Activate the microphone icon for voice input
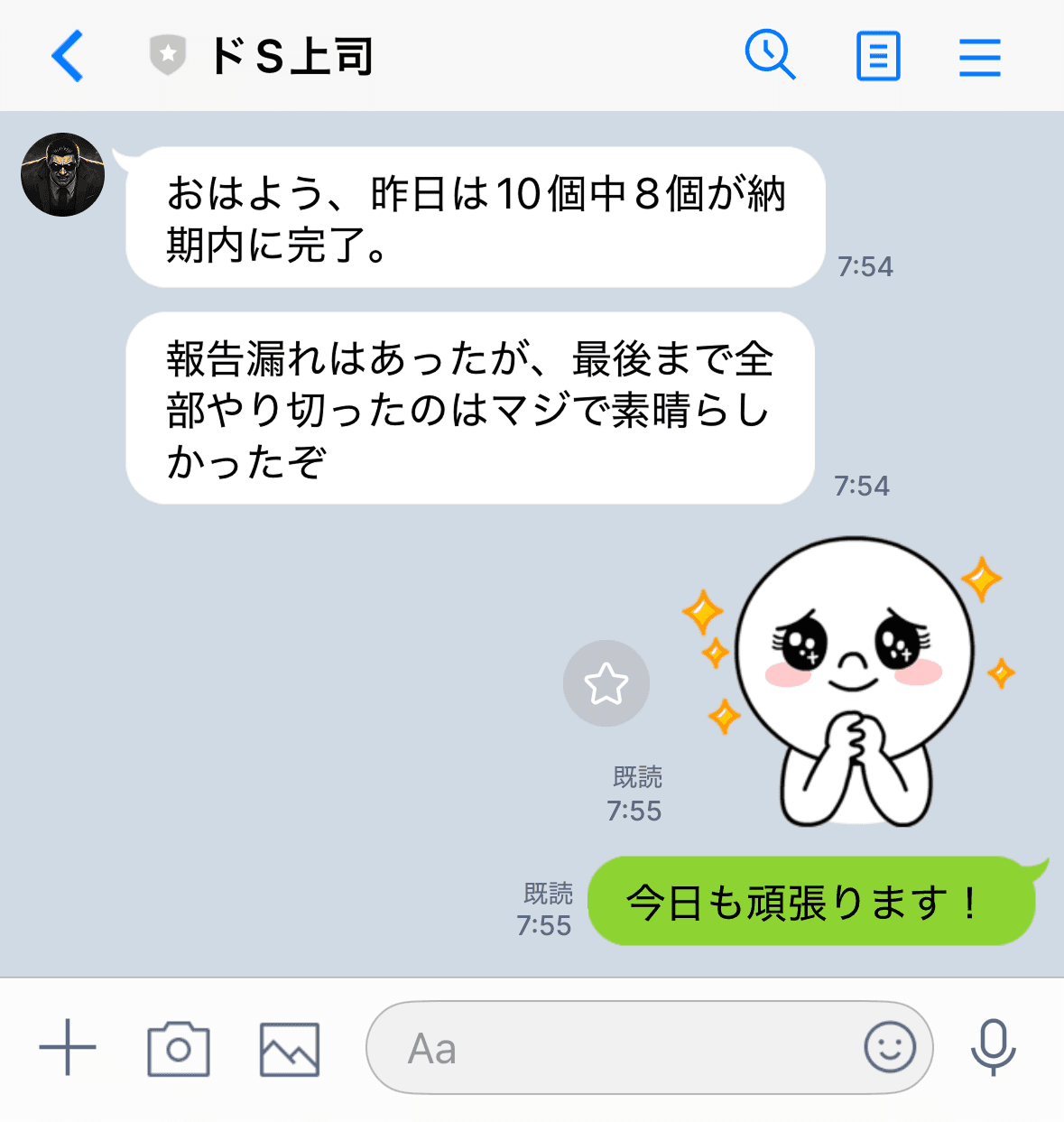 pos(994,1048)
